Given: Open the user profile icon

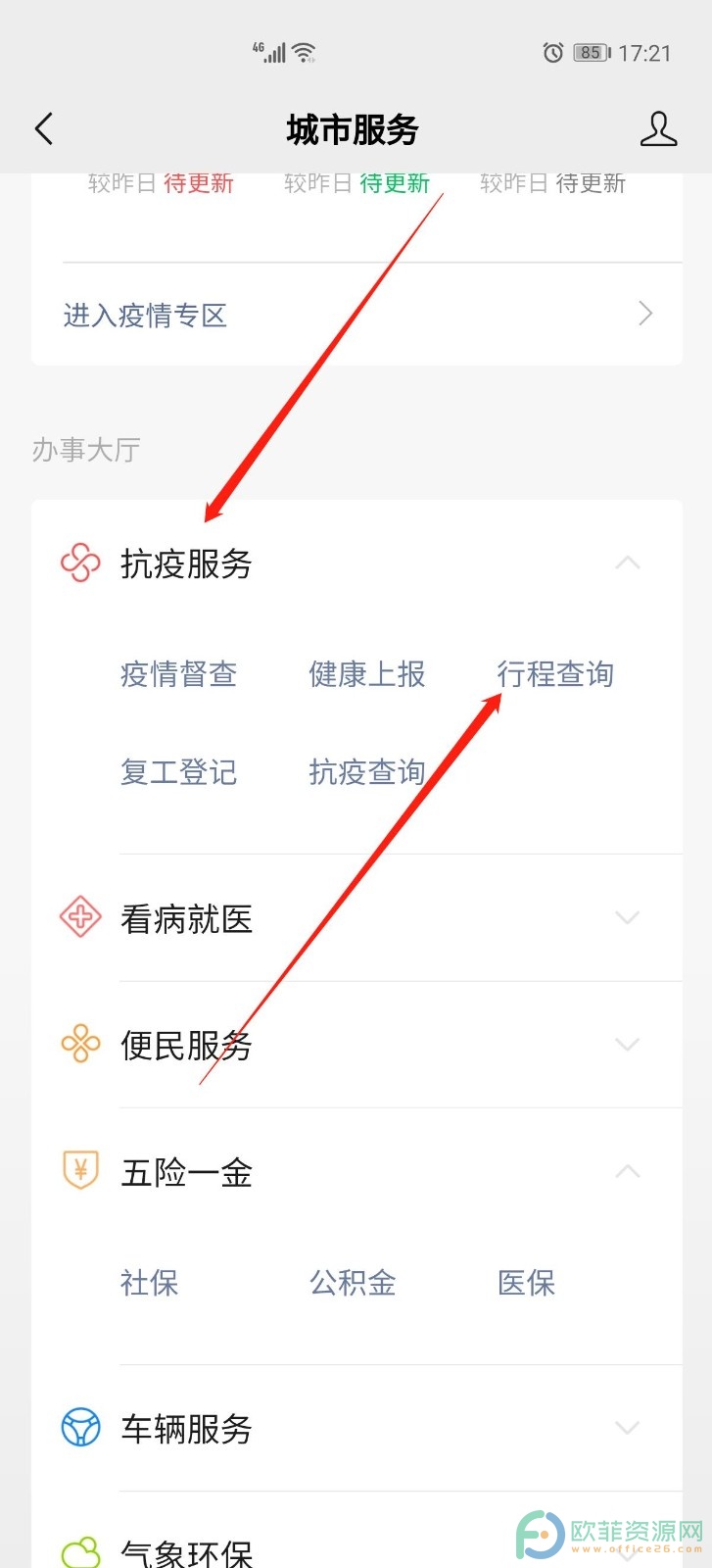Looking at the screenshot, I should pyautogui.click(x=658, y=129).
